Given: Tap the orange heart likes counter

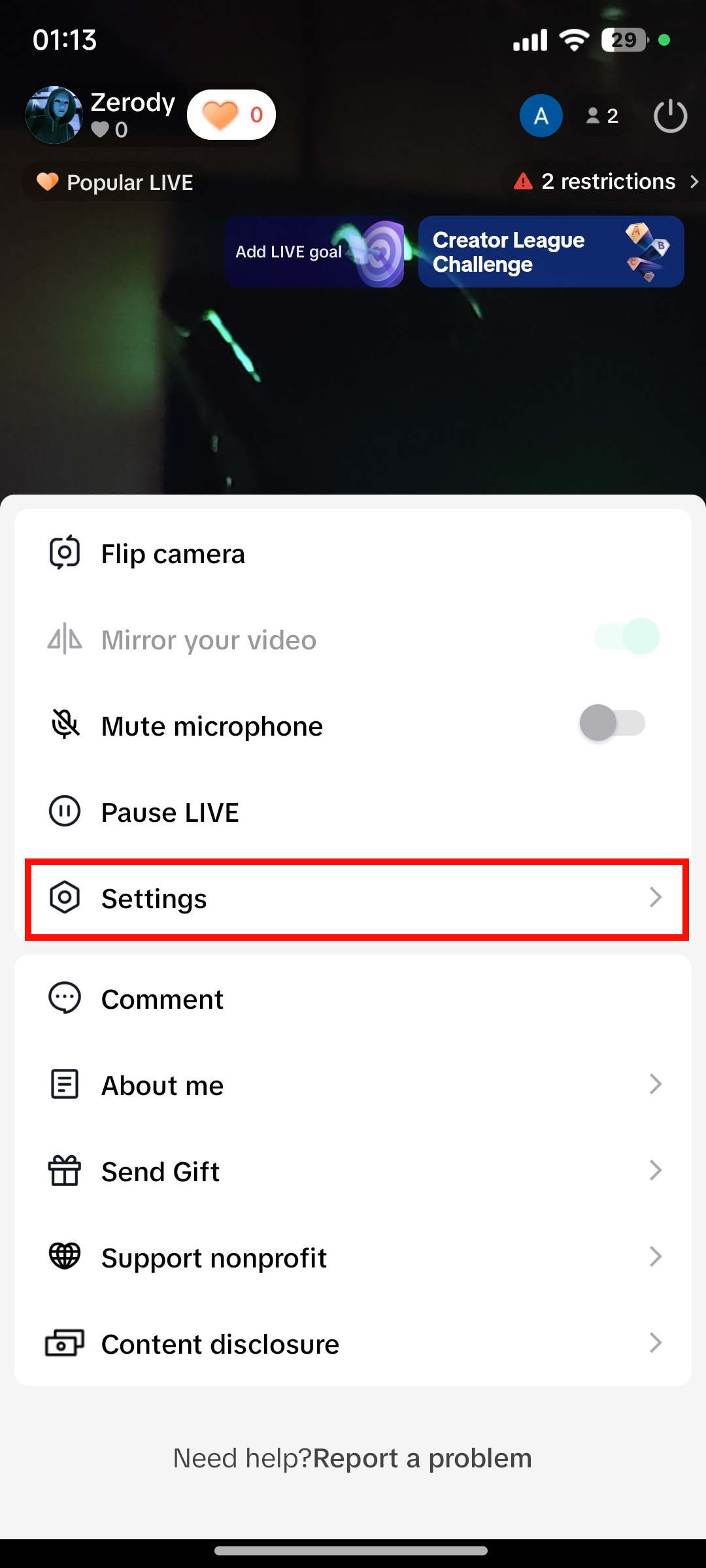Looking at the screenshot, I should pos(231,115).
